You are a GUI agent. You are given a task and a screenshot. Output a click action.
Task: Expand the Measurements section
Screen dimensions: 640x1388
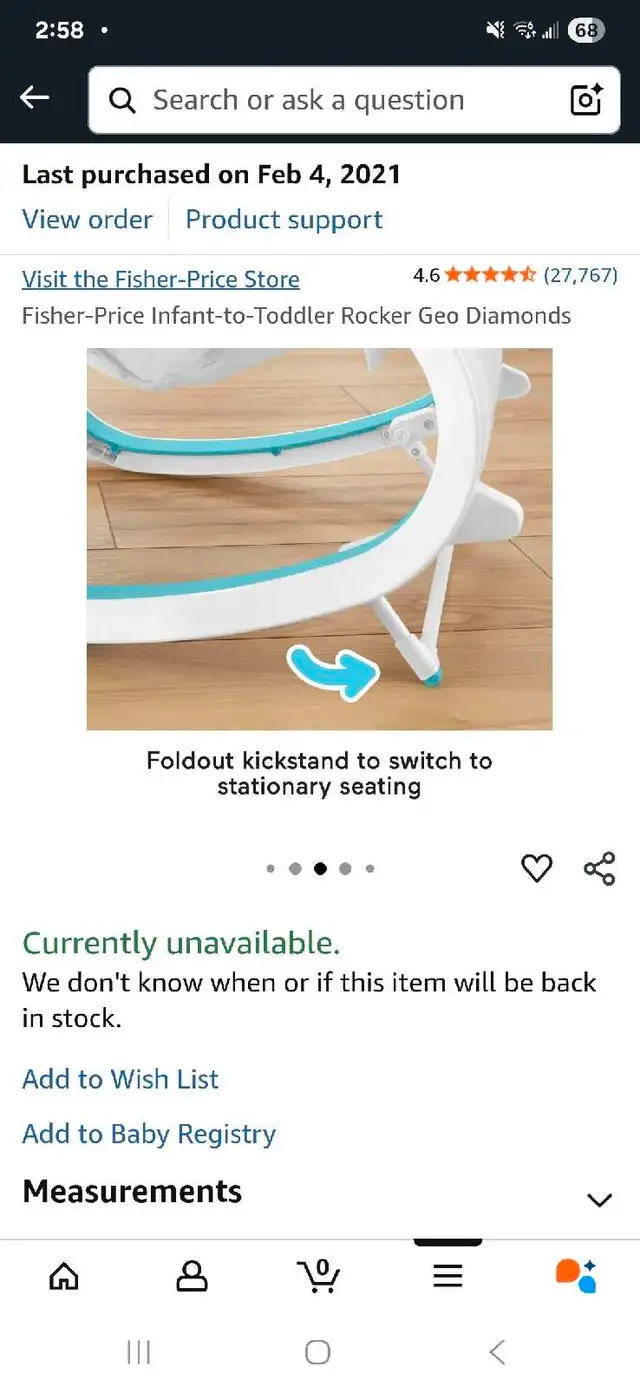click(320, 1193)
